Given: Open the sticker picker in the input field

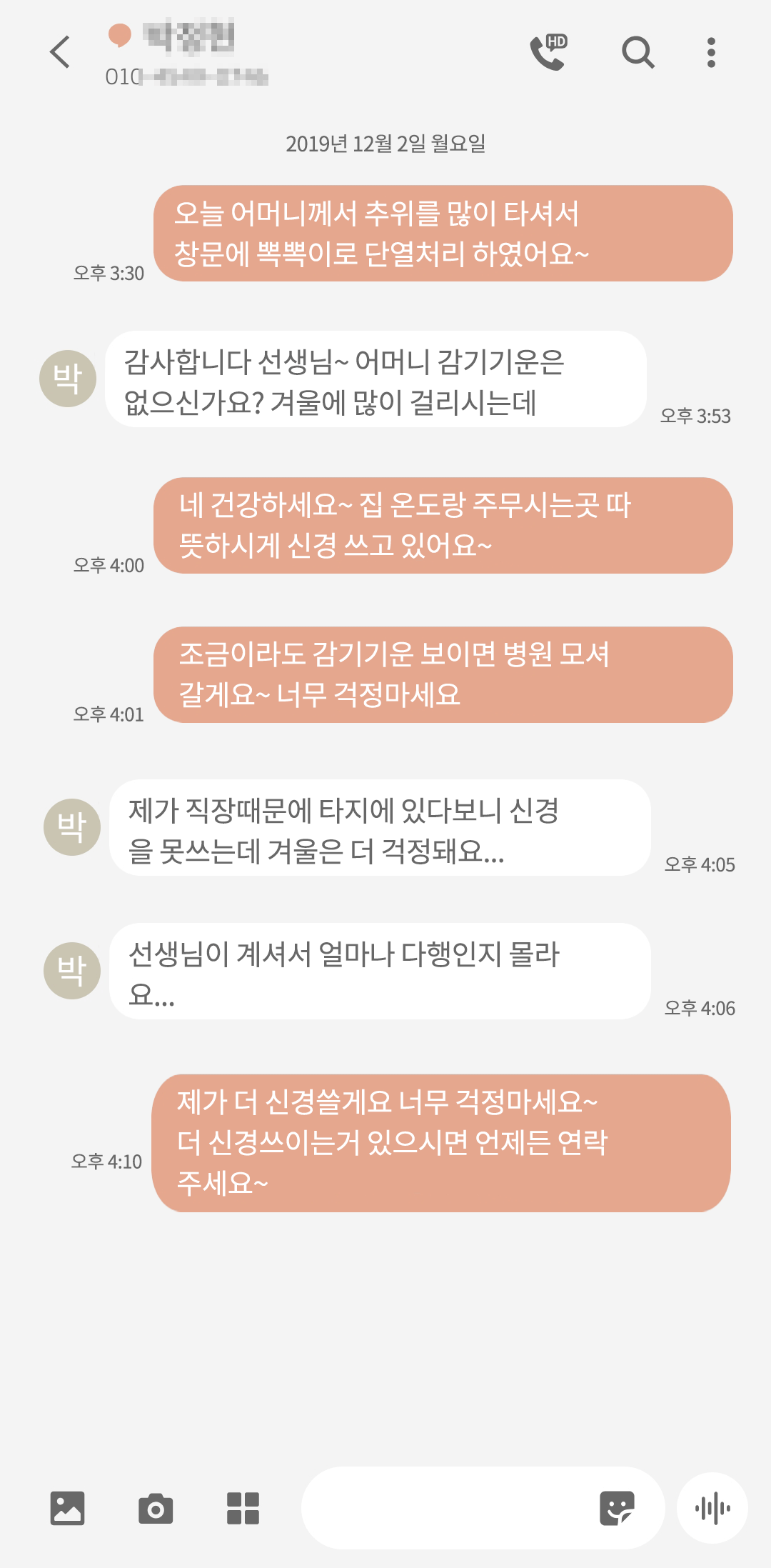Looking at the screenshot, I should [x=617, y=1508].
